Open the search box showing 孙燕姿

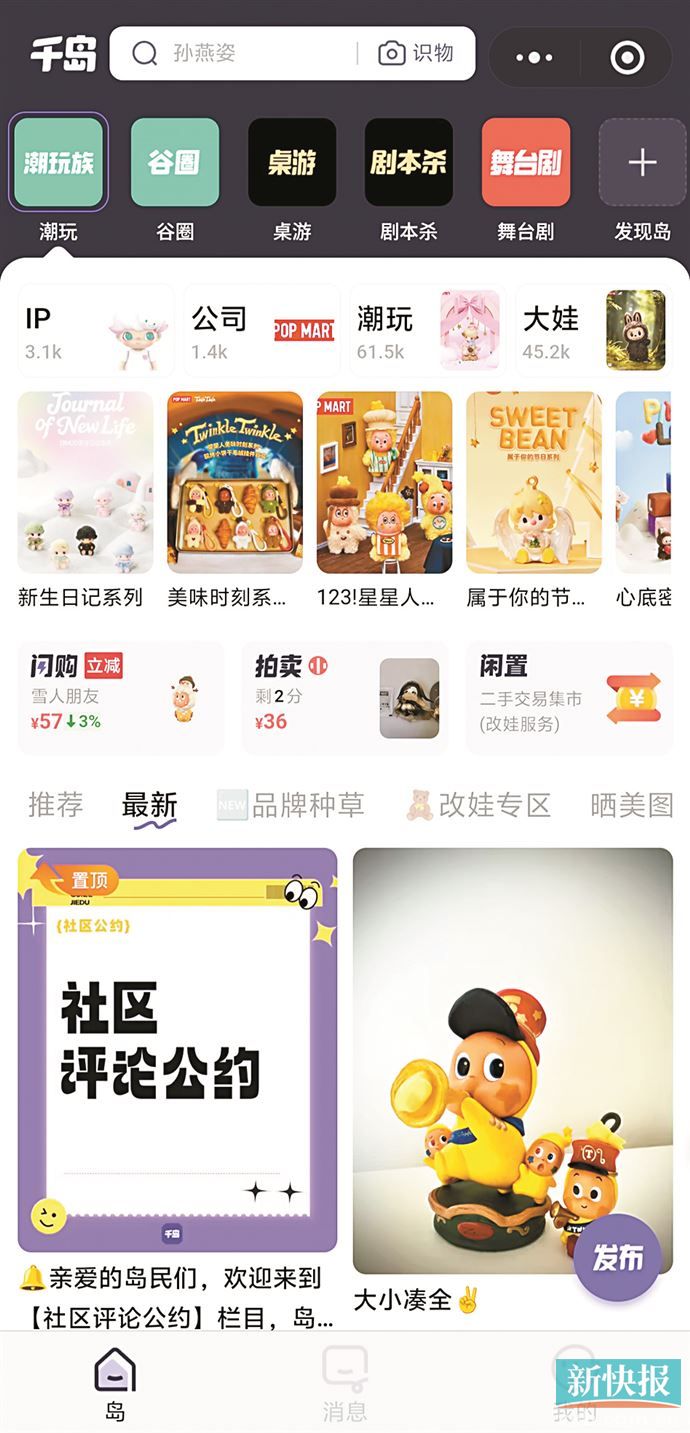click(240, 53)
